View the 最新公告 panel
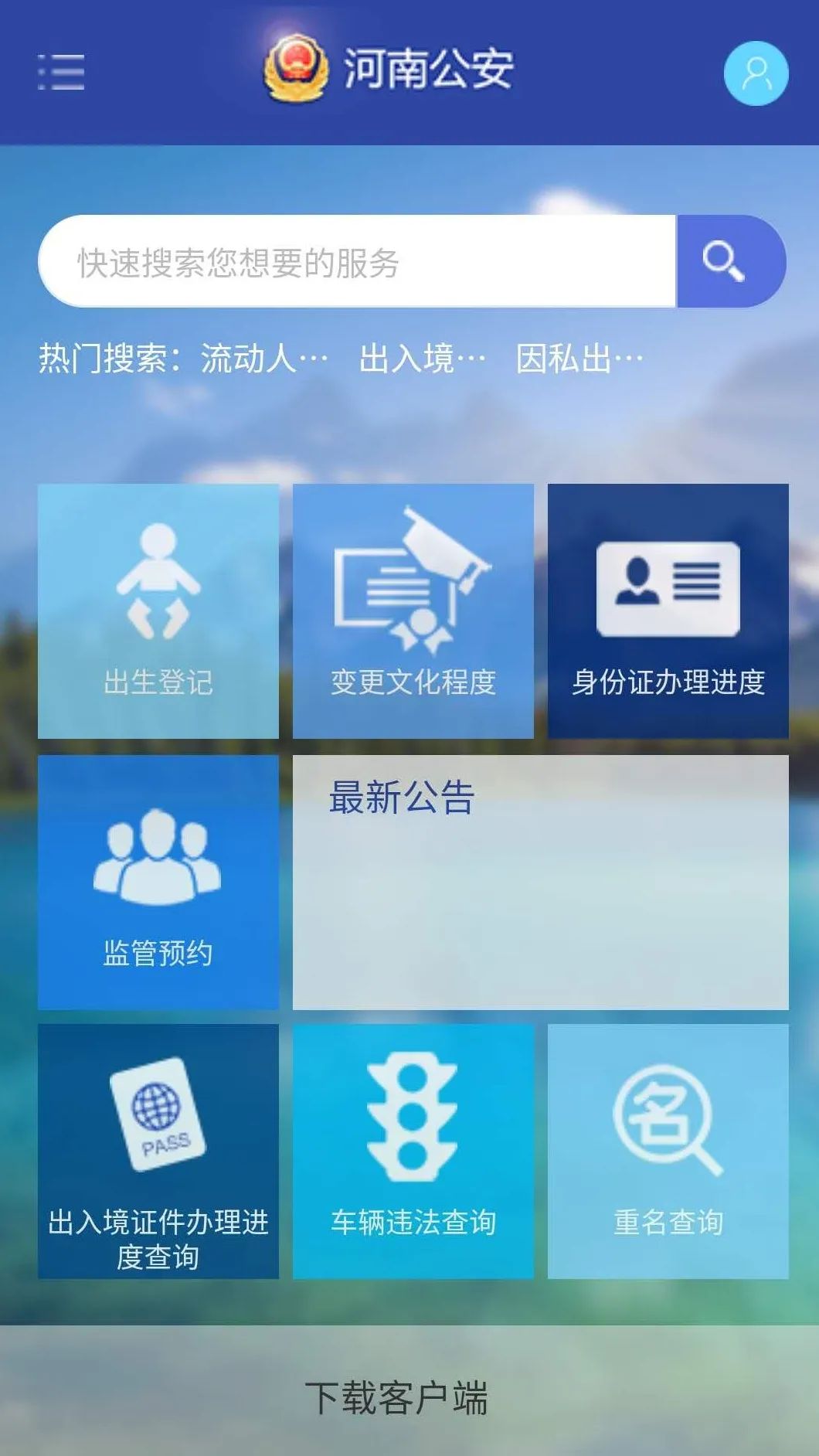819x1456 pixels. [541, 883]
